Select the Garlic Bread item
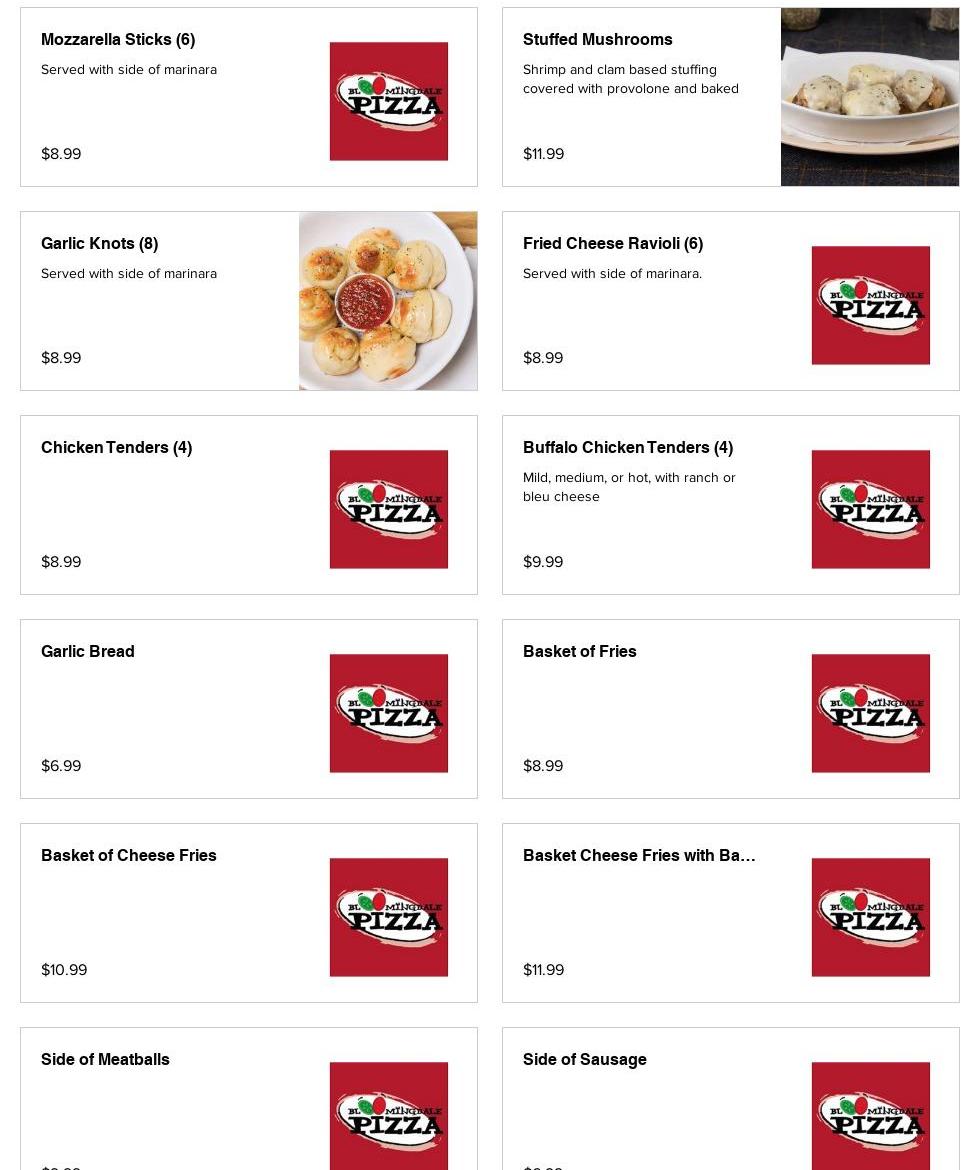The width and height of the screenshot is (965, 1170). click(x=248, y=709)
